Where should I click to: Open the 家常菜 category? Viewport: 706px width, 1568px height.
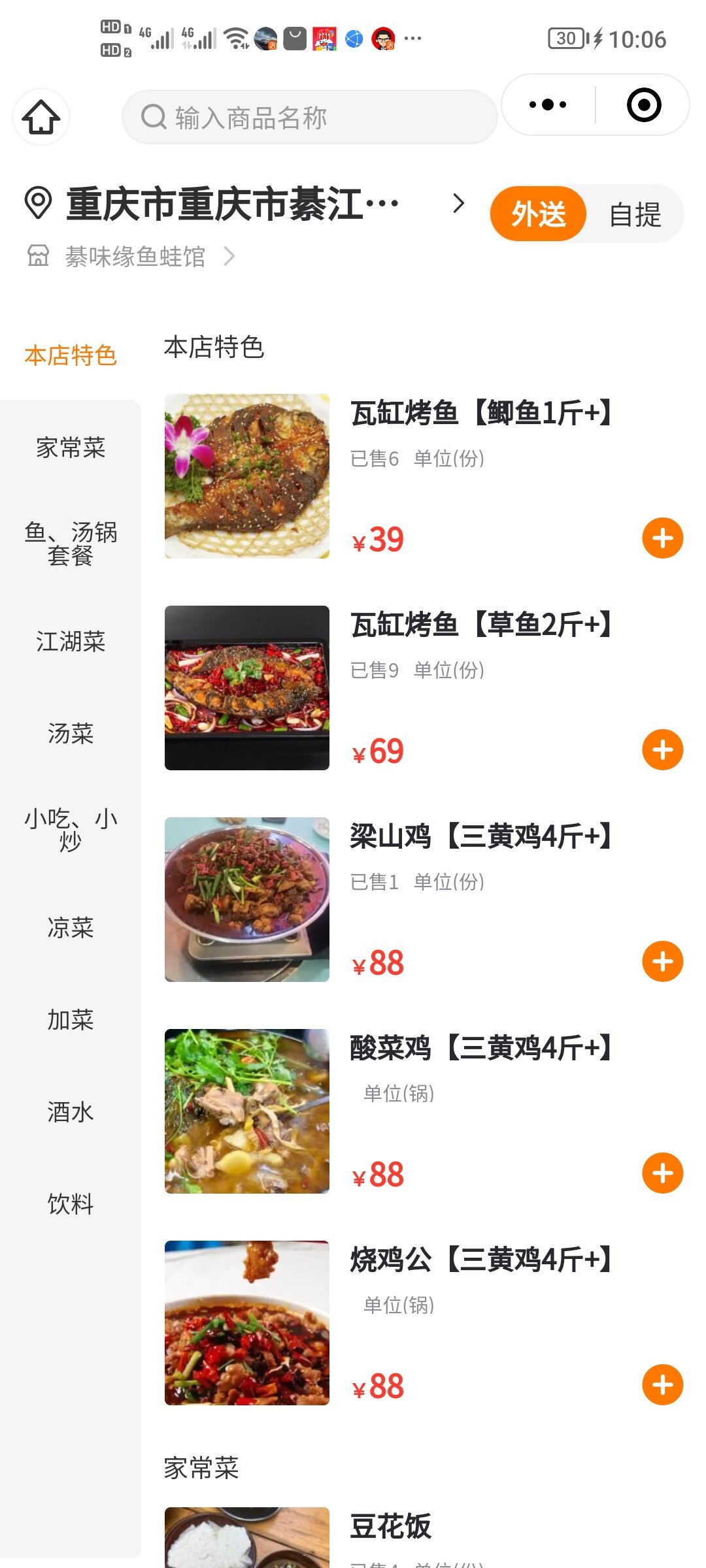(71, 448)
